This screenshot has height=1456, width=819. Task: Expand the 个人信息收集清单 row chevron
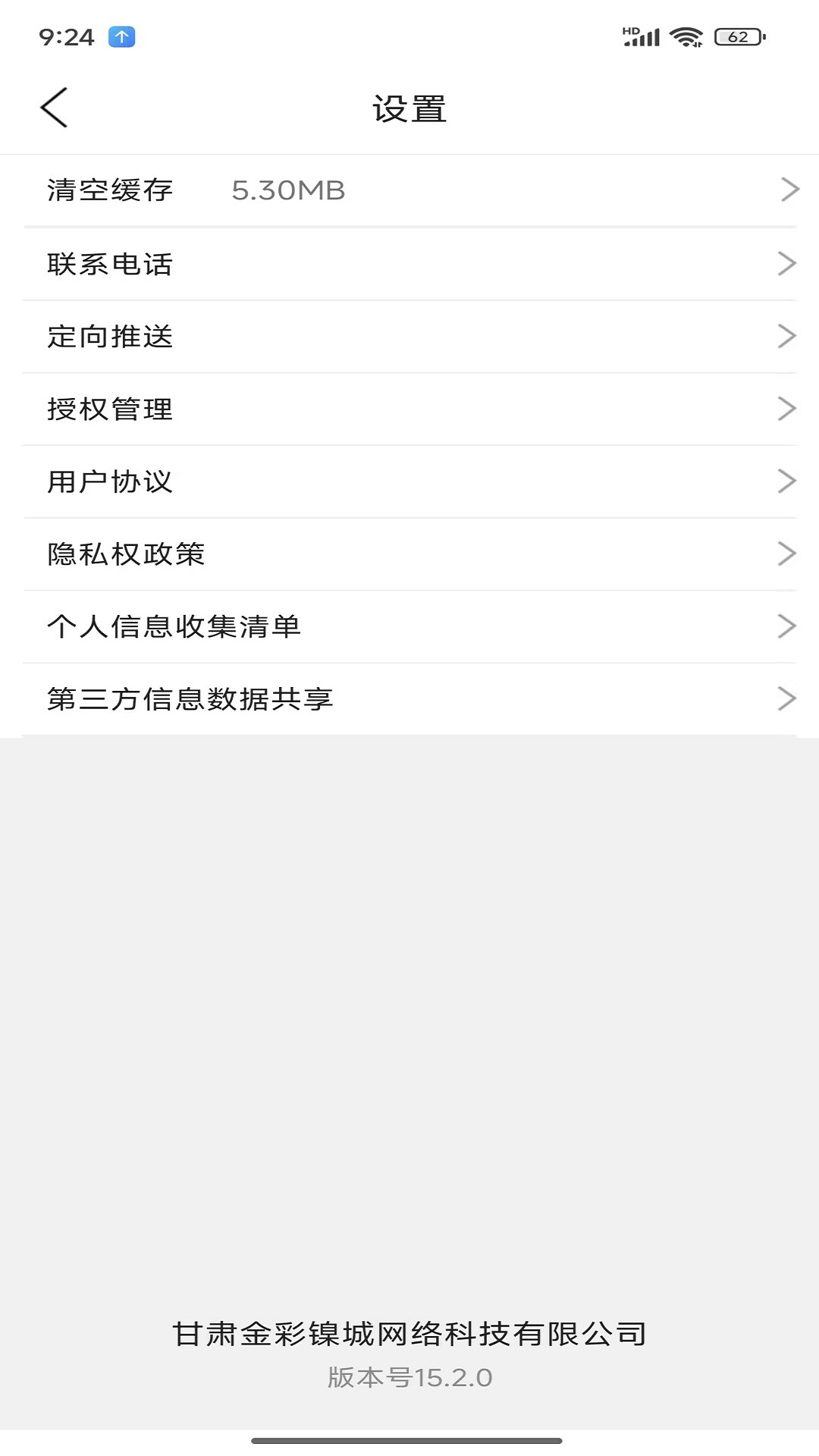(788, 626)
